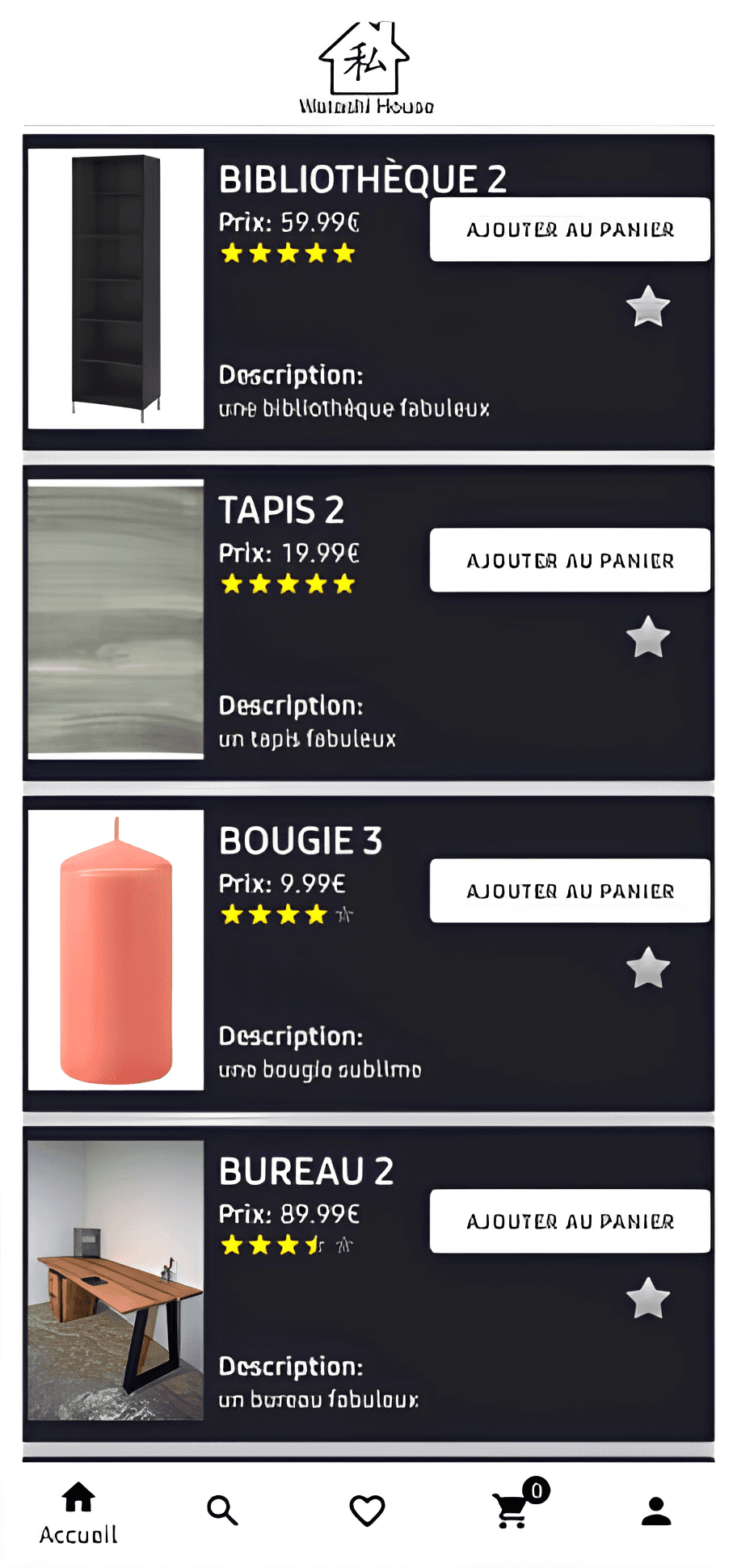Star the Bougie 3 item
Screen dimensions: 737x1568
tap(648, 967)
